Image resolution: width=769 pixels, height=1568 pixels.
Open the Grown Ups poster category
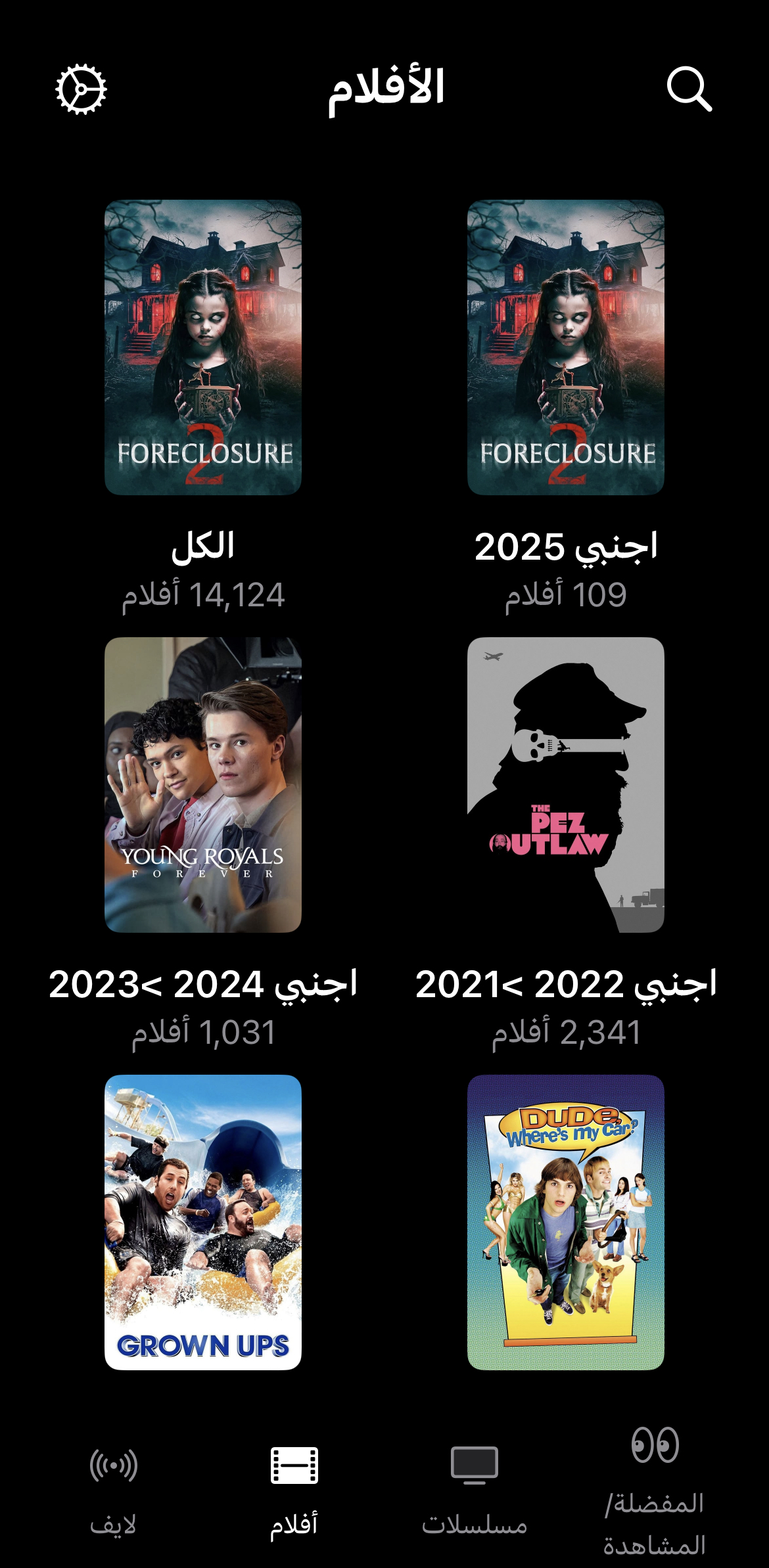[203, 1222]
